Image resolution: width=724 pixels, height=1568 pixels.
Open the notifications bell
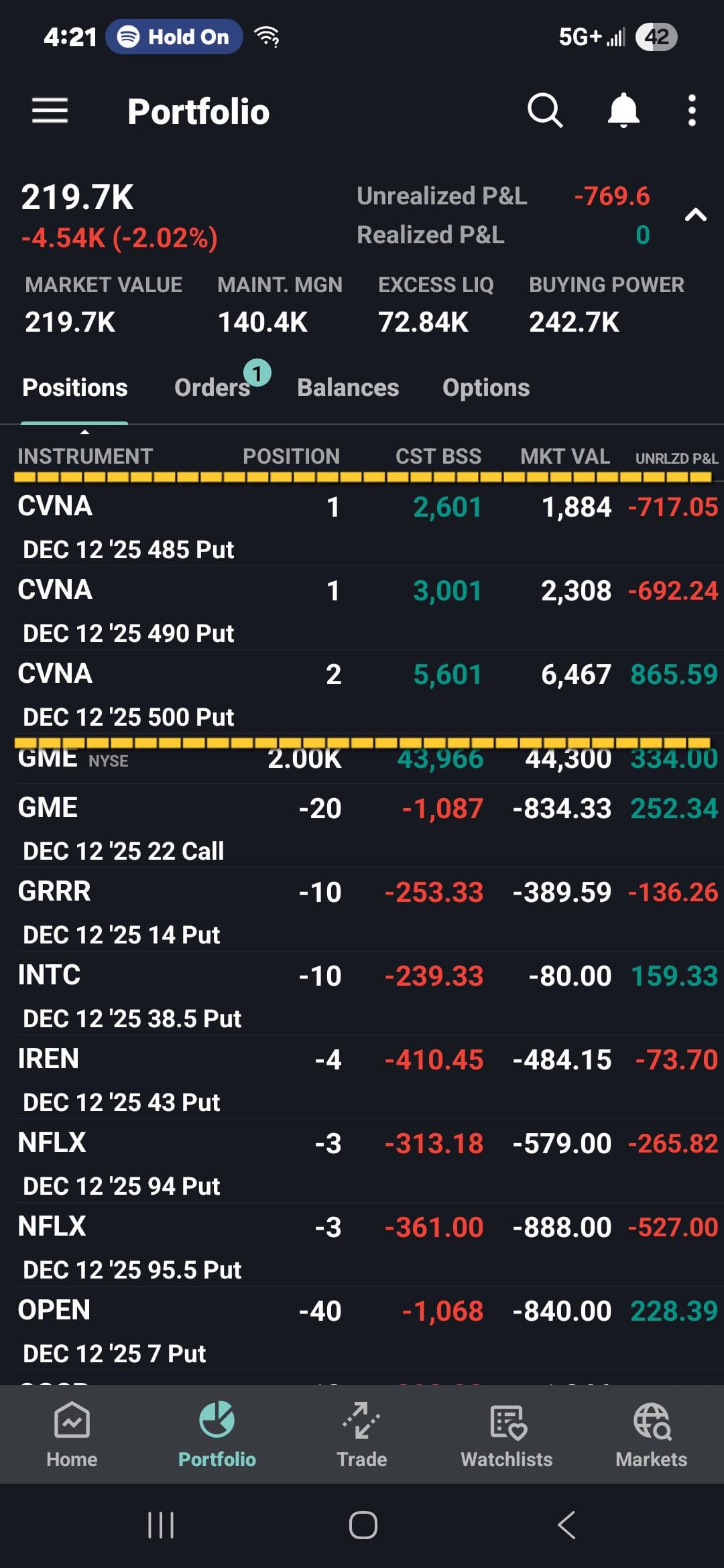(623, 111)
